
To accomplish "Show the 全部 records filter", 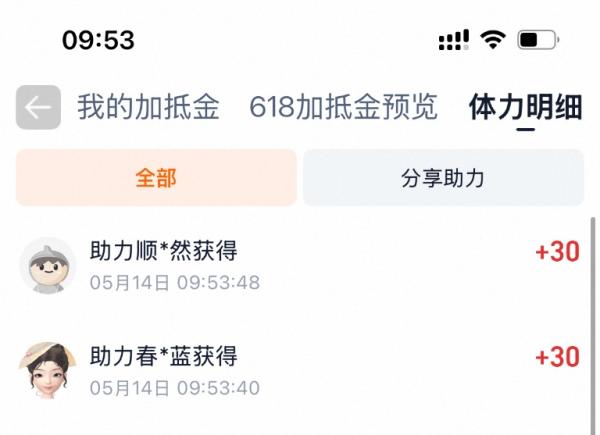I will click(156, 178).
